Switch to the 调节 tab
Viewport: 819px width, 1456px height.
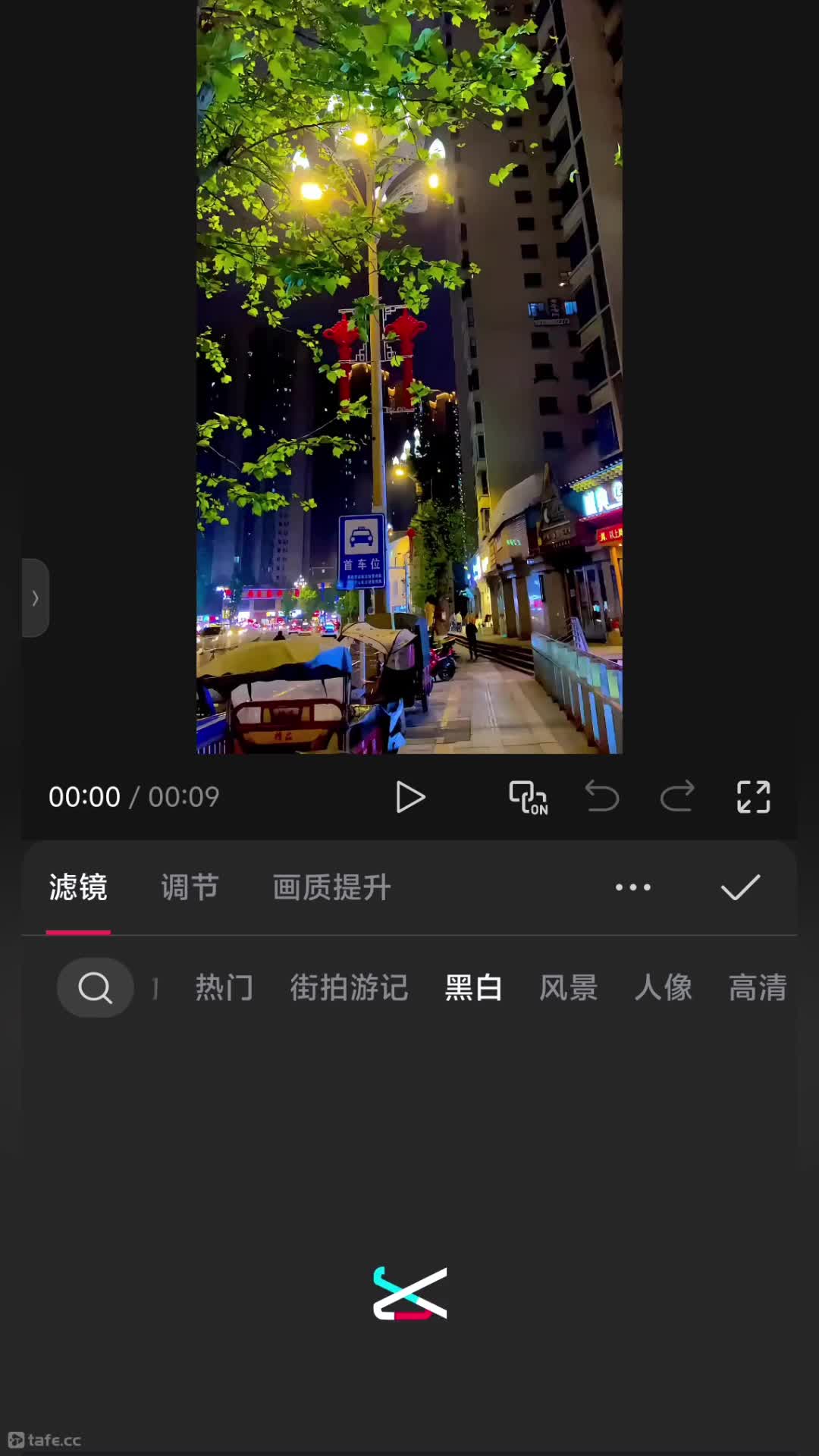190,887
